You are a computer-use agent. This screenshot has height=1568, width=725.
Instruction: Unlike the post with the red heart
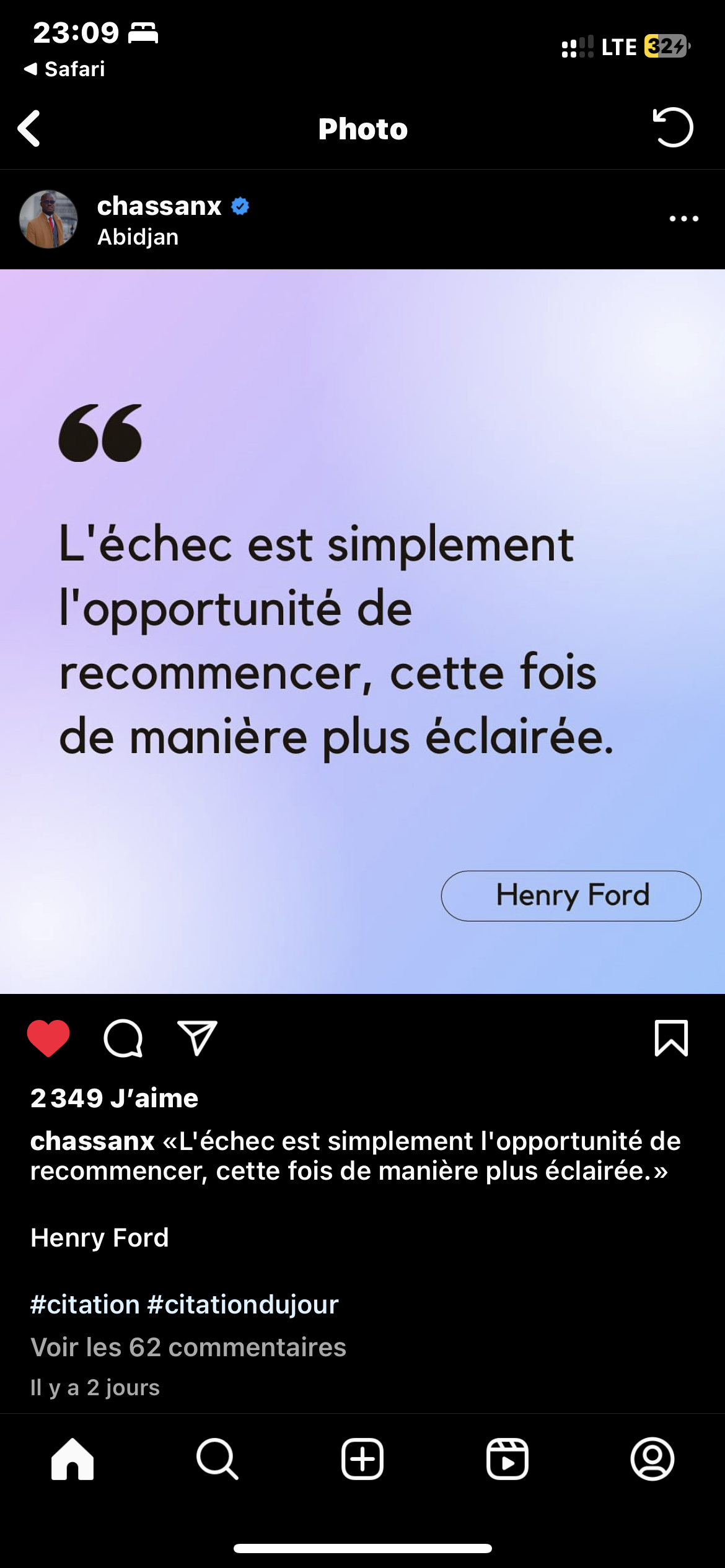coord(48,1038)
